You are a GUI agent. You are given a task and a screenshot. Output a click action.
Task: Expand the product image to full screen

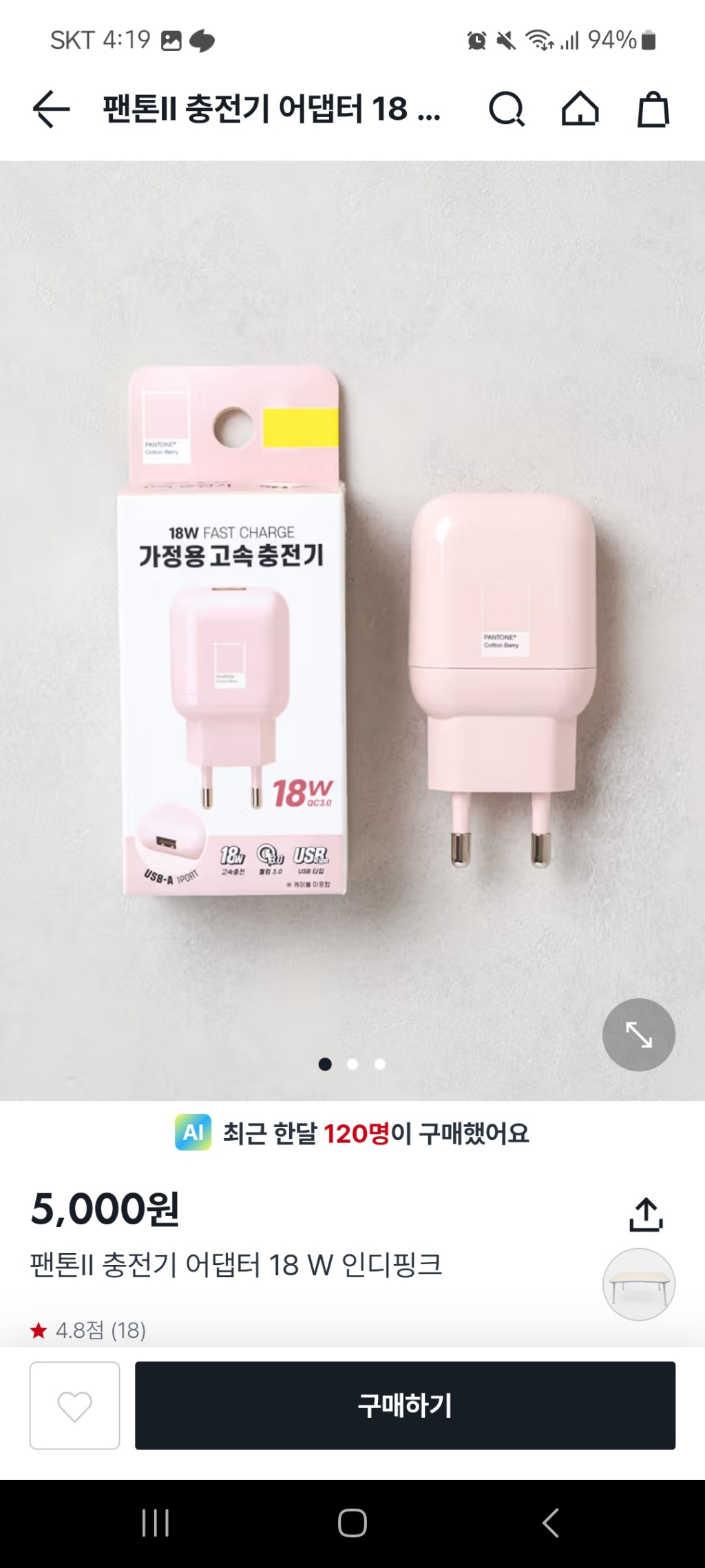click(638, 1034)
